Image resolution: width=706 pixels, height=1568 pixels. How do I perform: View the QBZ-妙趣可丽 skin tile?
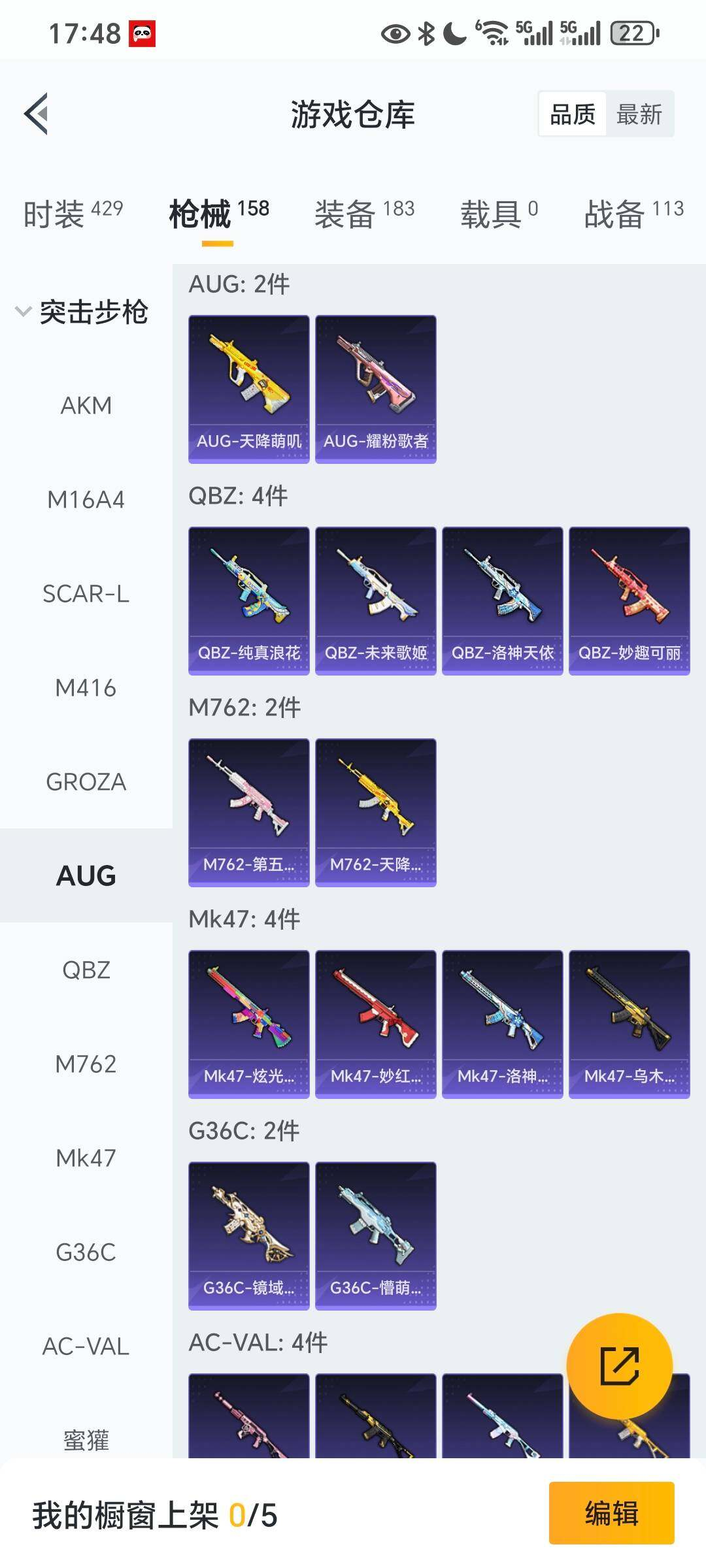[629, 601]
